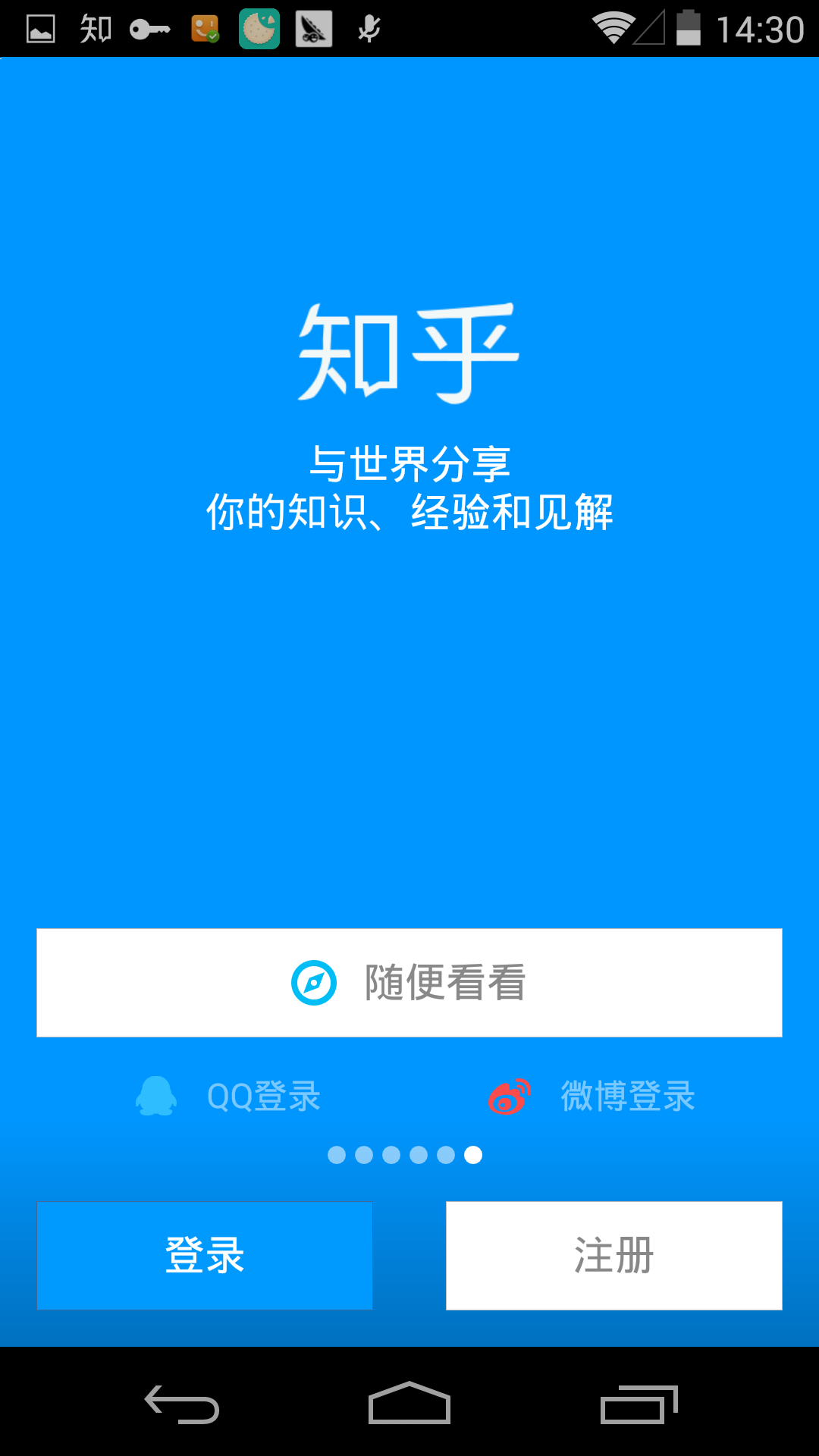Go back with the system back button

click(182, 1404)
